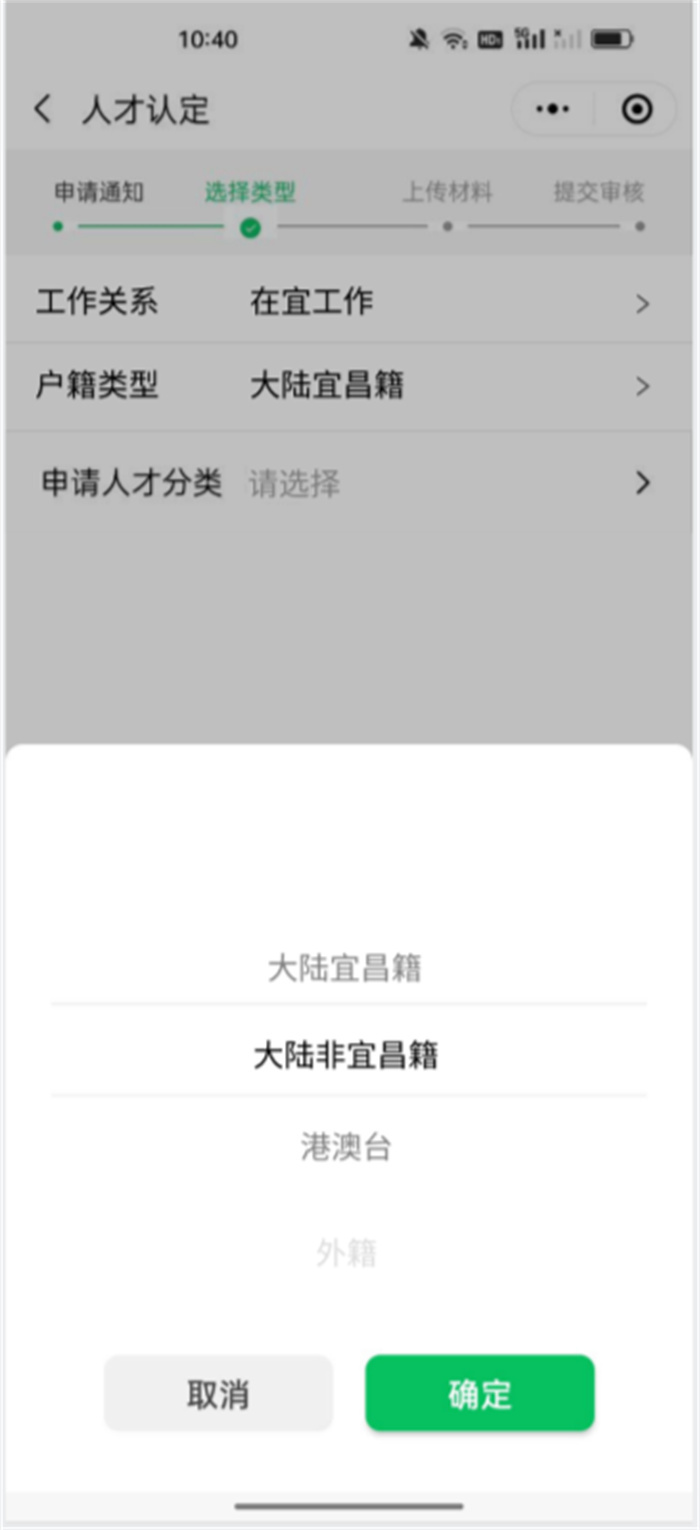
Task: Confirm selection with 确定
Action: click(480, 1394)
